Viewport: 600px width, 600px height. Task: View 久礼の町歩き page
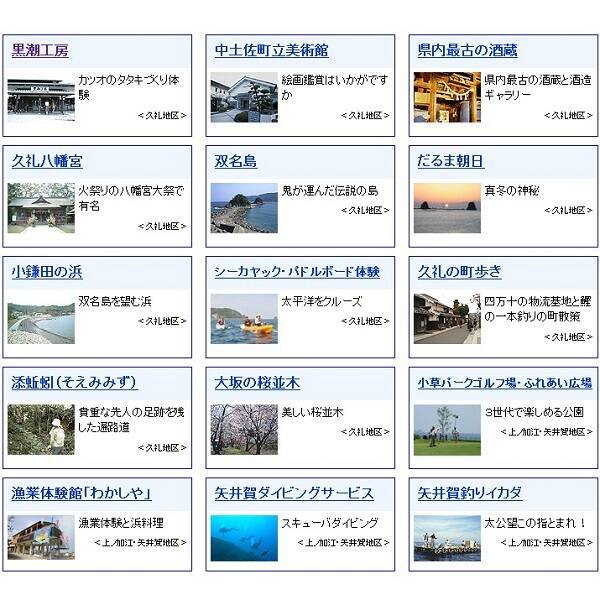(x=460, y=272)
